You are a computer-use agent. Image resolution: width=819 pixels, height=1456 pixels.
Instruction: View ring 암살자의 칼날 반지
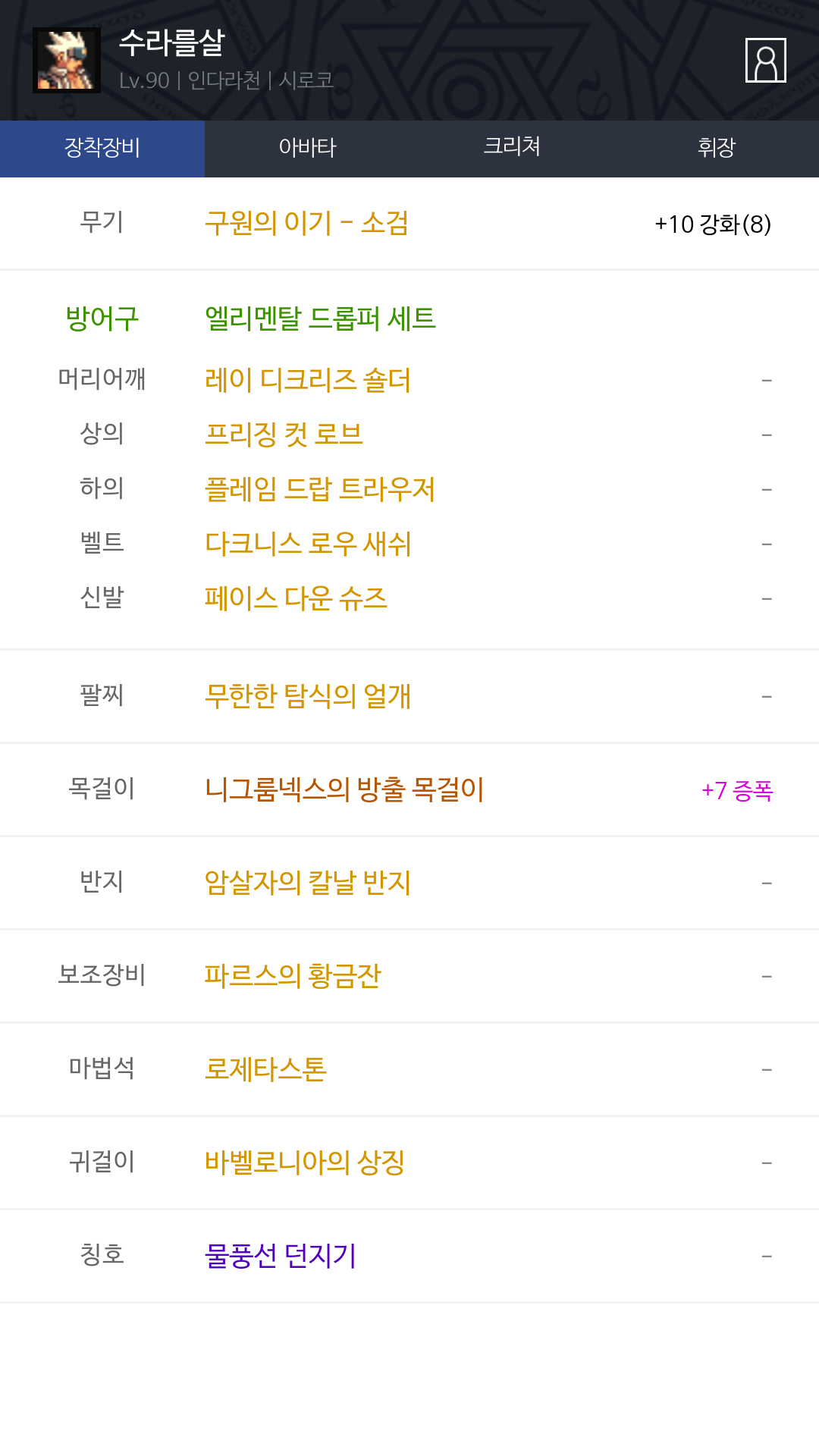pyautogui.click(x=307, y=883)
